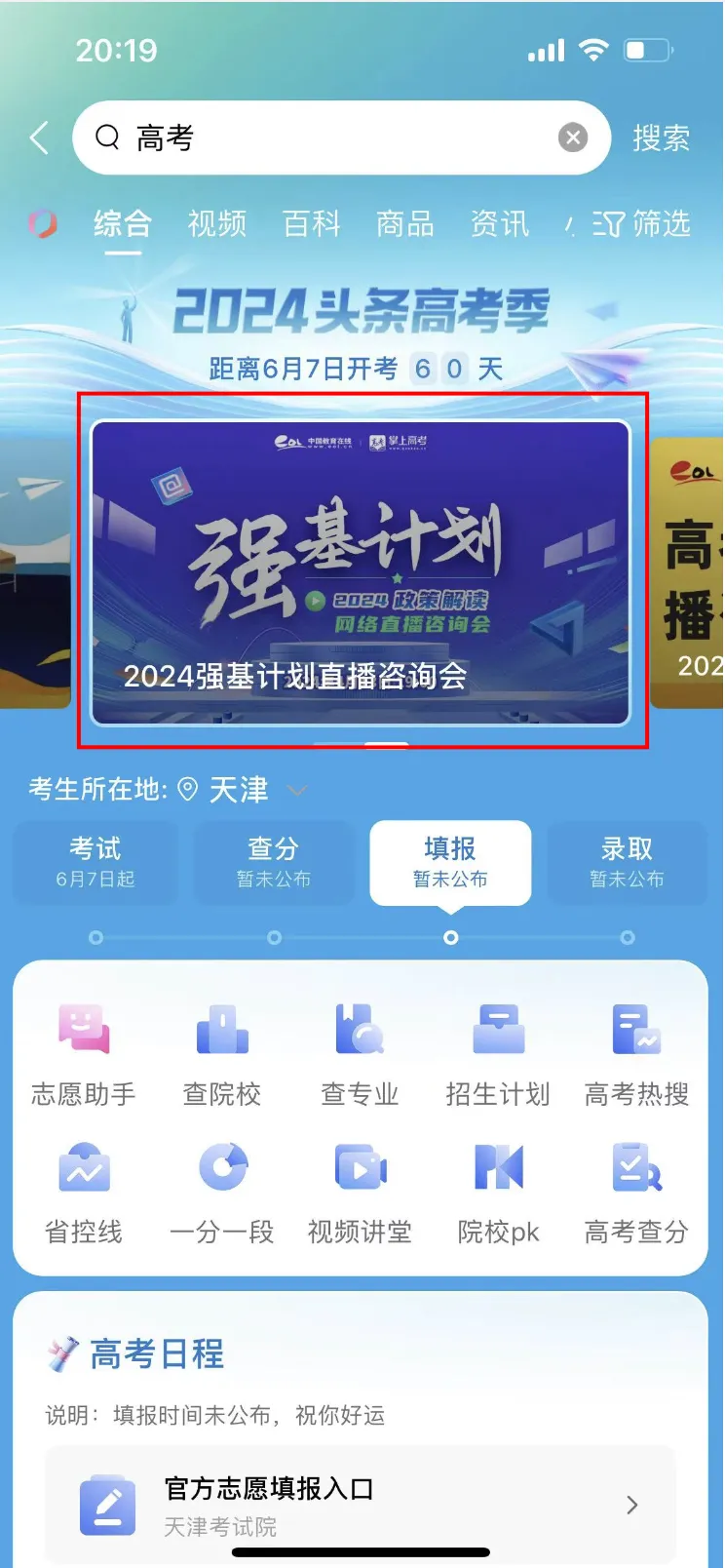Image resolution: width=725 pixels, height=1568 pixels.
Task: Switch to the 商品 tab
Action: [405, 224]
